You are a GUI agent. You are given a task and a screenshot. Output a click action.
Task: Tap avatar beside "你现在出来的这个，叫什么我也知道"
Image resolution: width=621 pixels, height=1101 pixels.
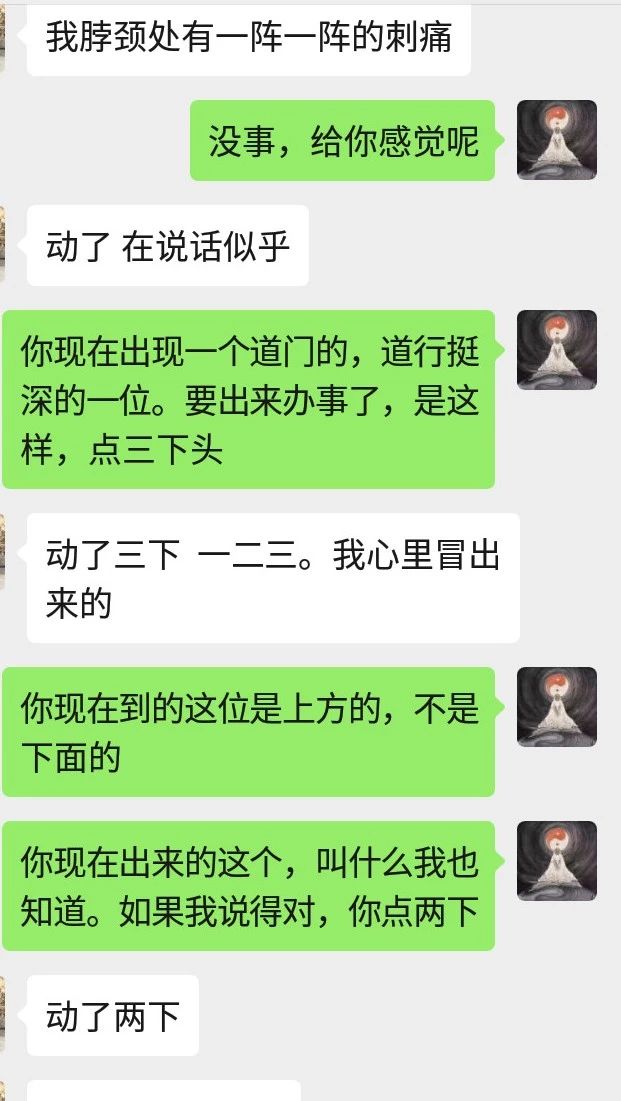557,861
